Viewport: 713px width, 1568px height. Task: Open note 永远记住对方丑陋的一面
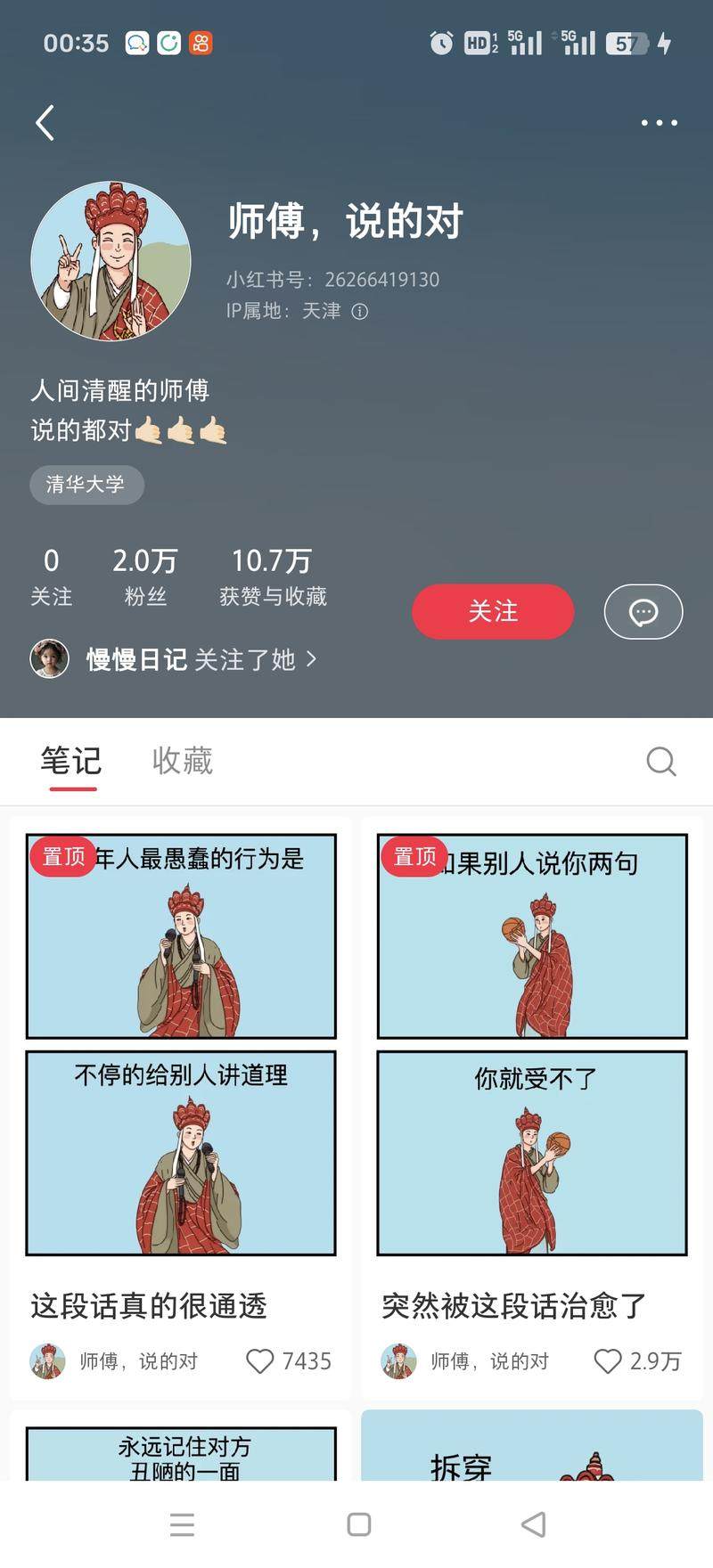coord(181,1452)
